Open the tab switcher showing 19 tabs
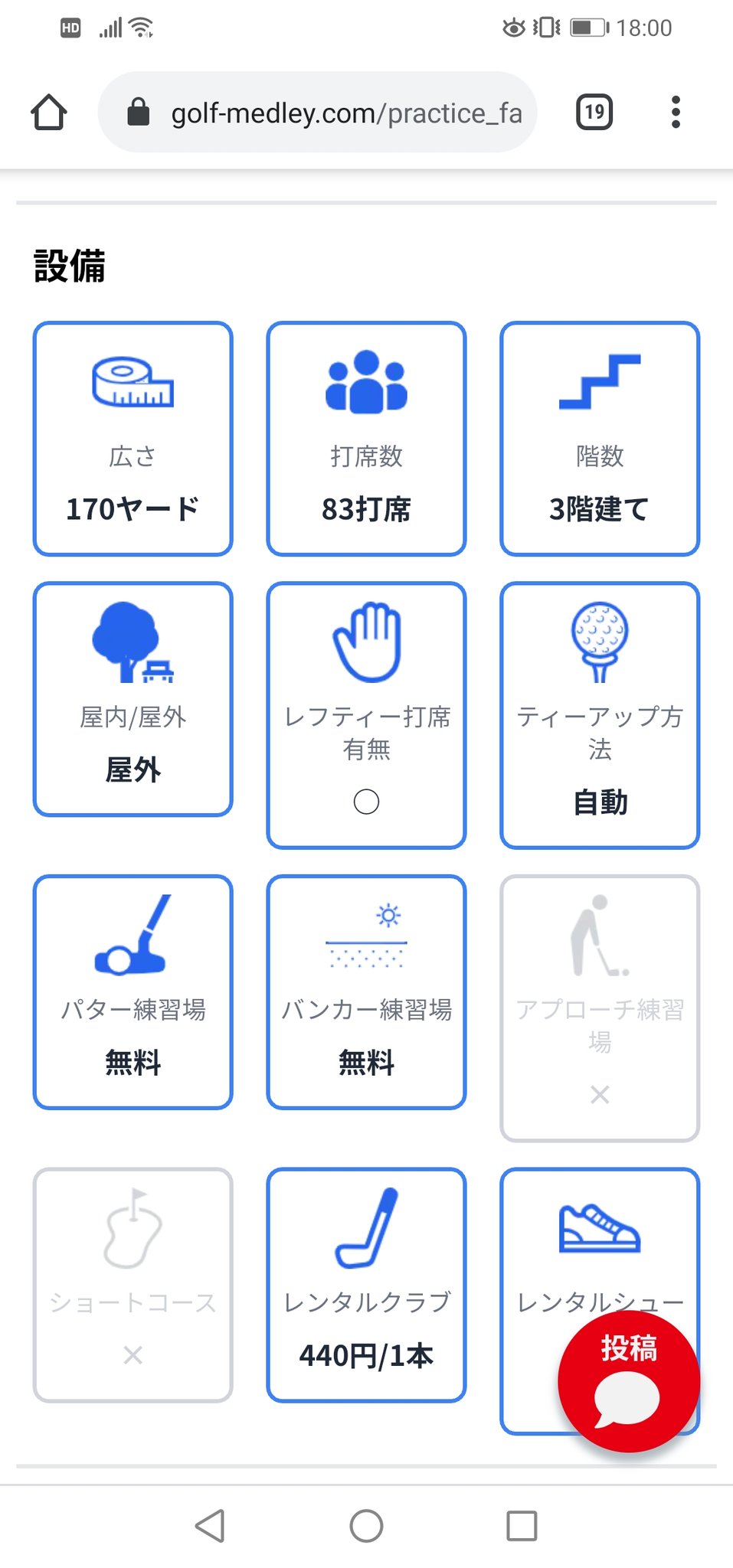The image size is (733, 1568). pos(594,113)
